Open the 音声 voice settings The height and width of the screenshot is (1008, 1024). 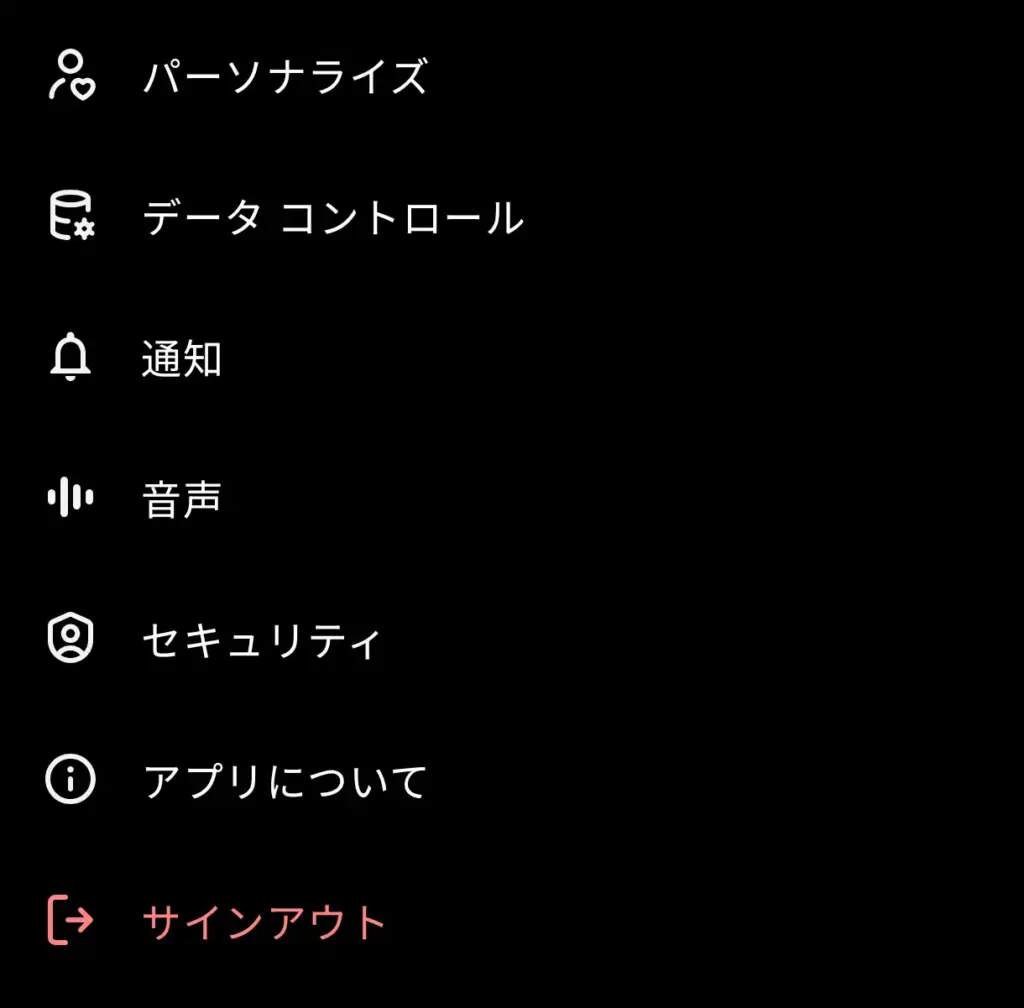point(181,499)
